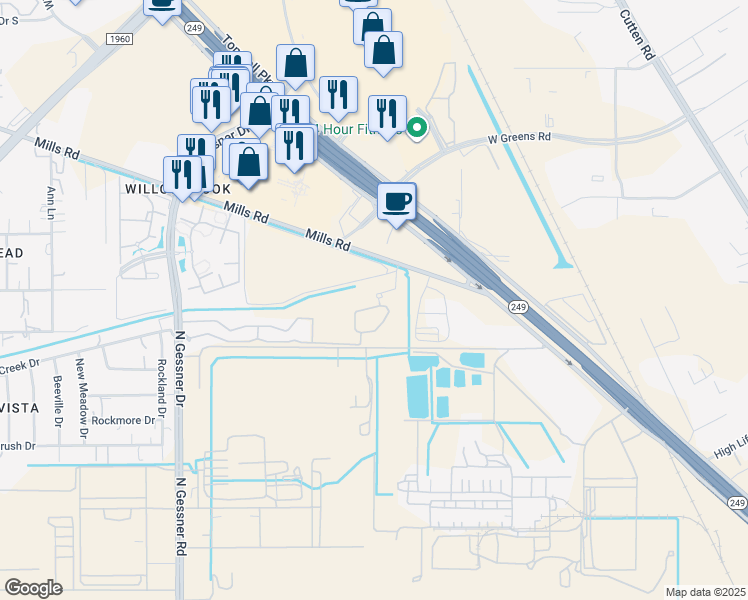Select the green 24 Hour Fitness marker

tap(418, 127)
